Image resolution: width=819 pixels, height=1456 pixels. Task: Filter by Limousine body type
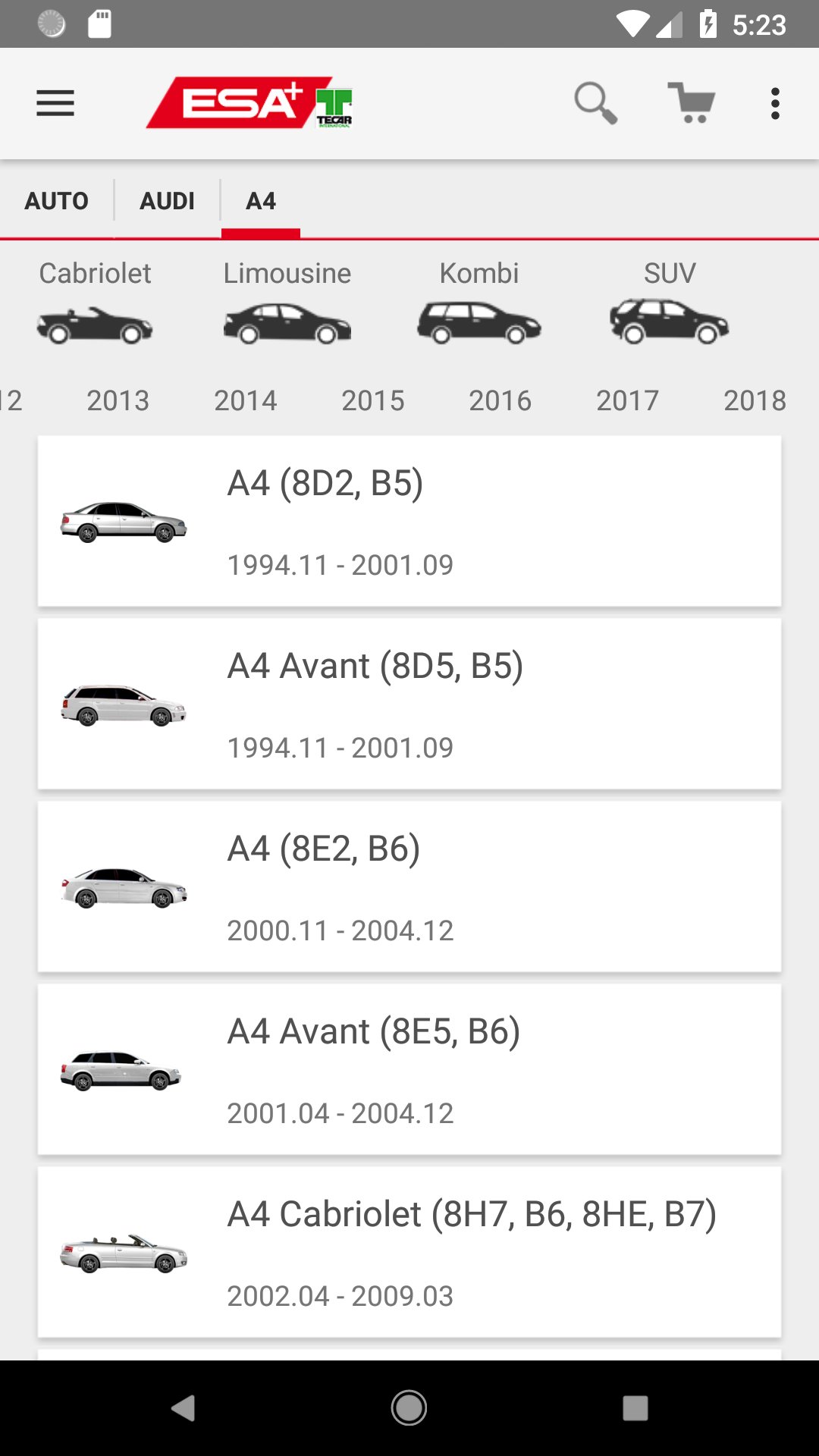(287, 303)
